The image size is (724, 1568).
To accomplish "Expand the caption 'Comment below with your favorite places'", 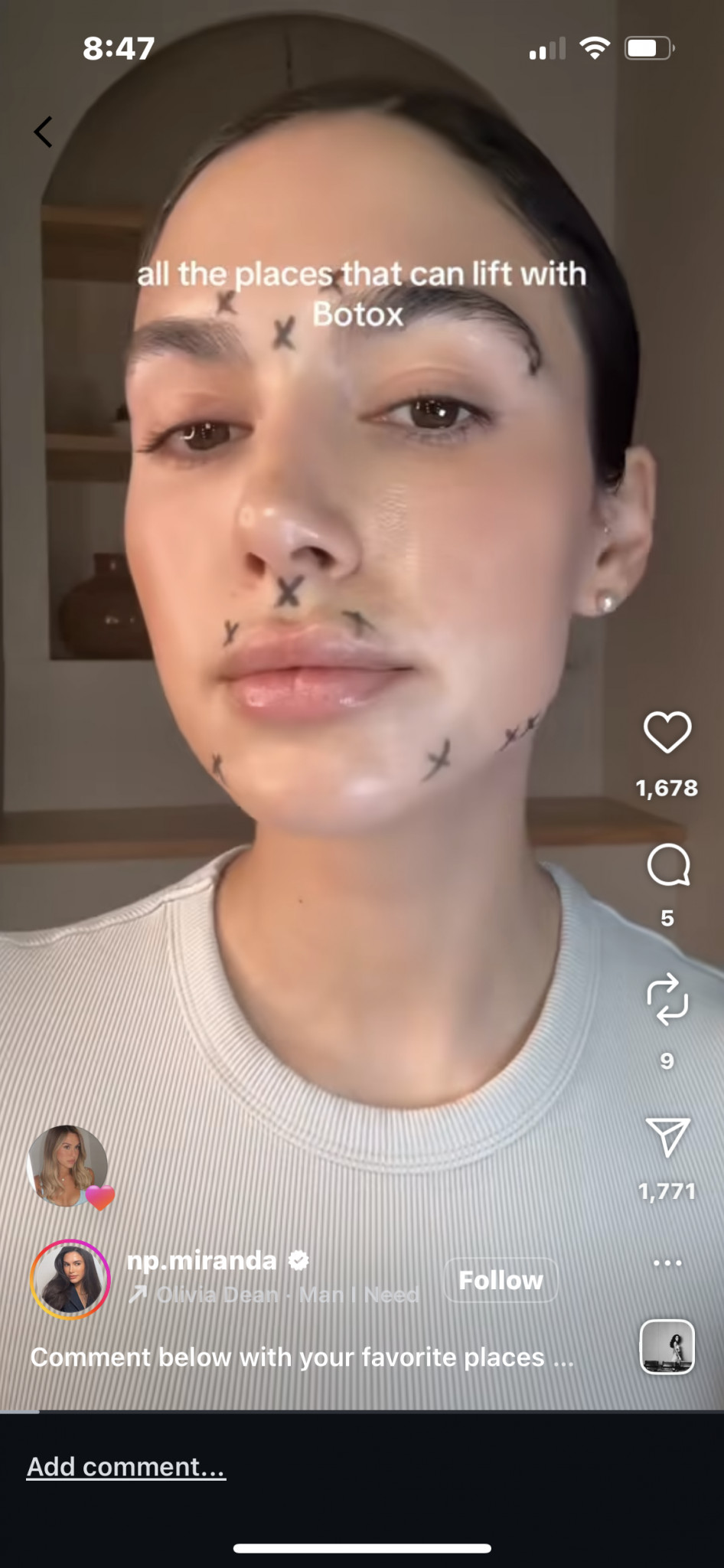I will pyautogui.click(x=302, y=1357).
